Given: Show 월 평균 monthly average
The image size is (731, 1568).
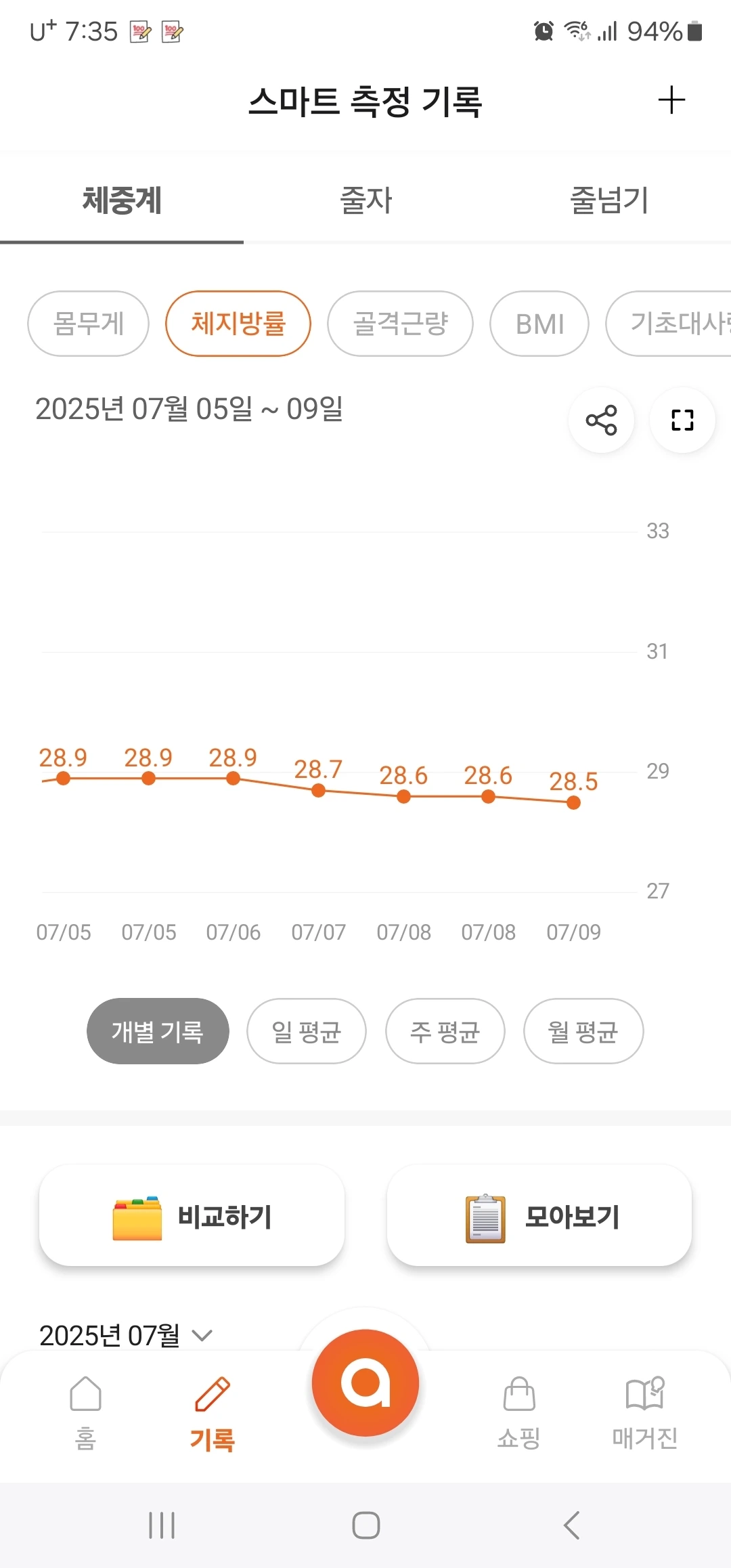Looking at the screenshot, I should (583, 1031).
